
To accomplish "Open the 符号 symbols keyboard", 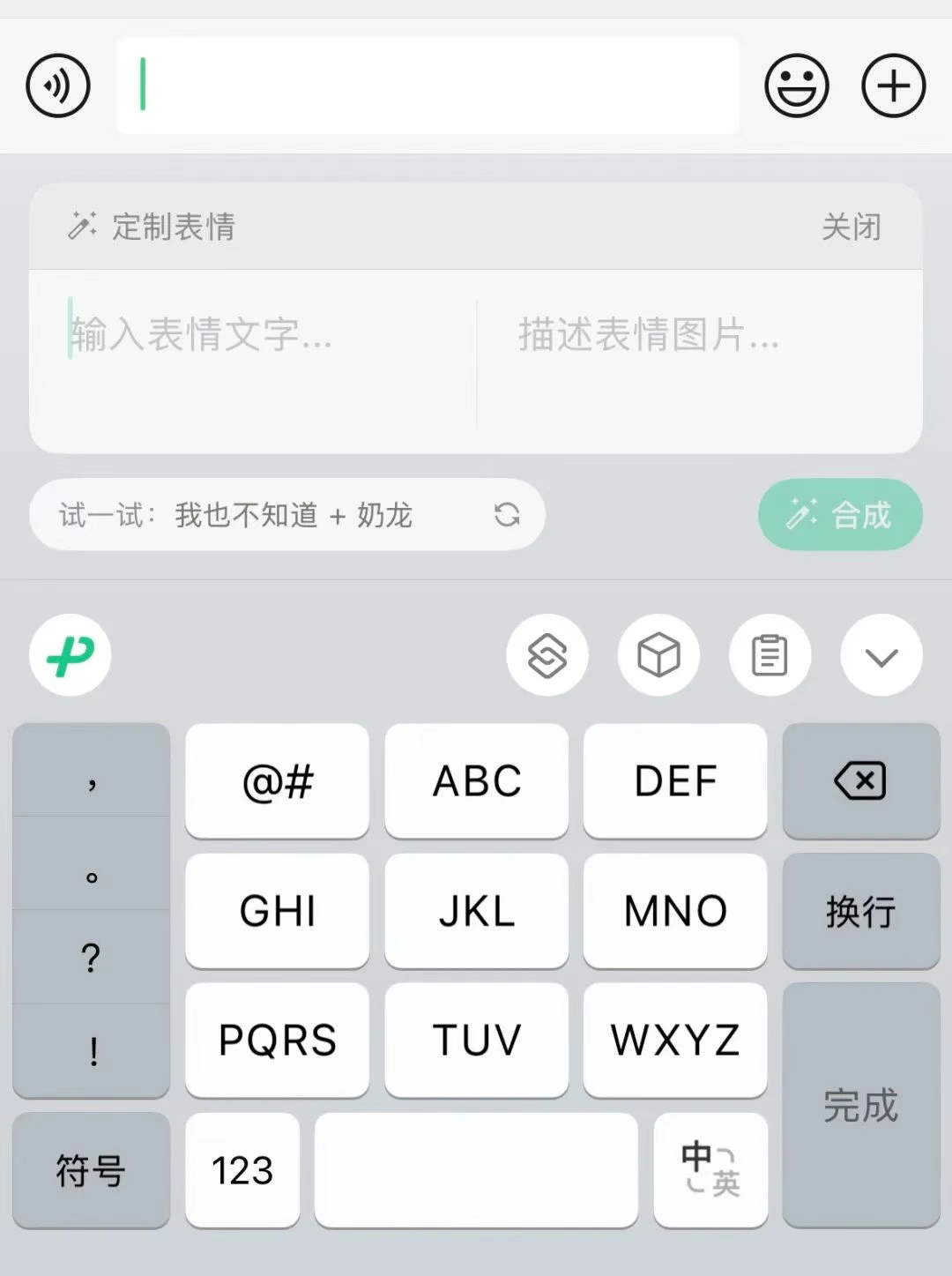I will pos(91,1169).
